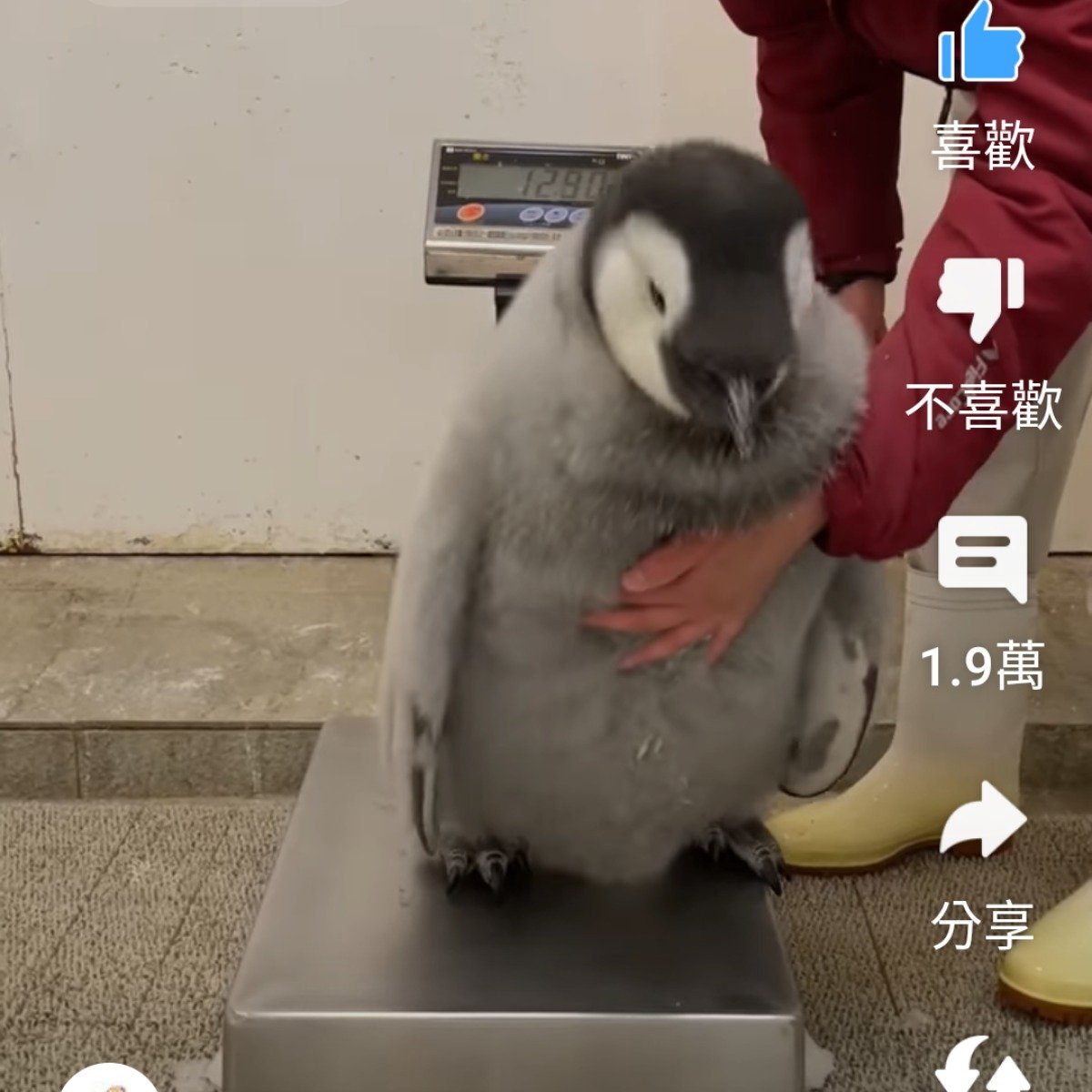Tap the dislike thumbs-down button

[981, 297]
